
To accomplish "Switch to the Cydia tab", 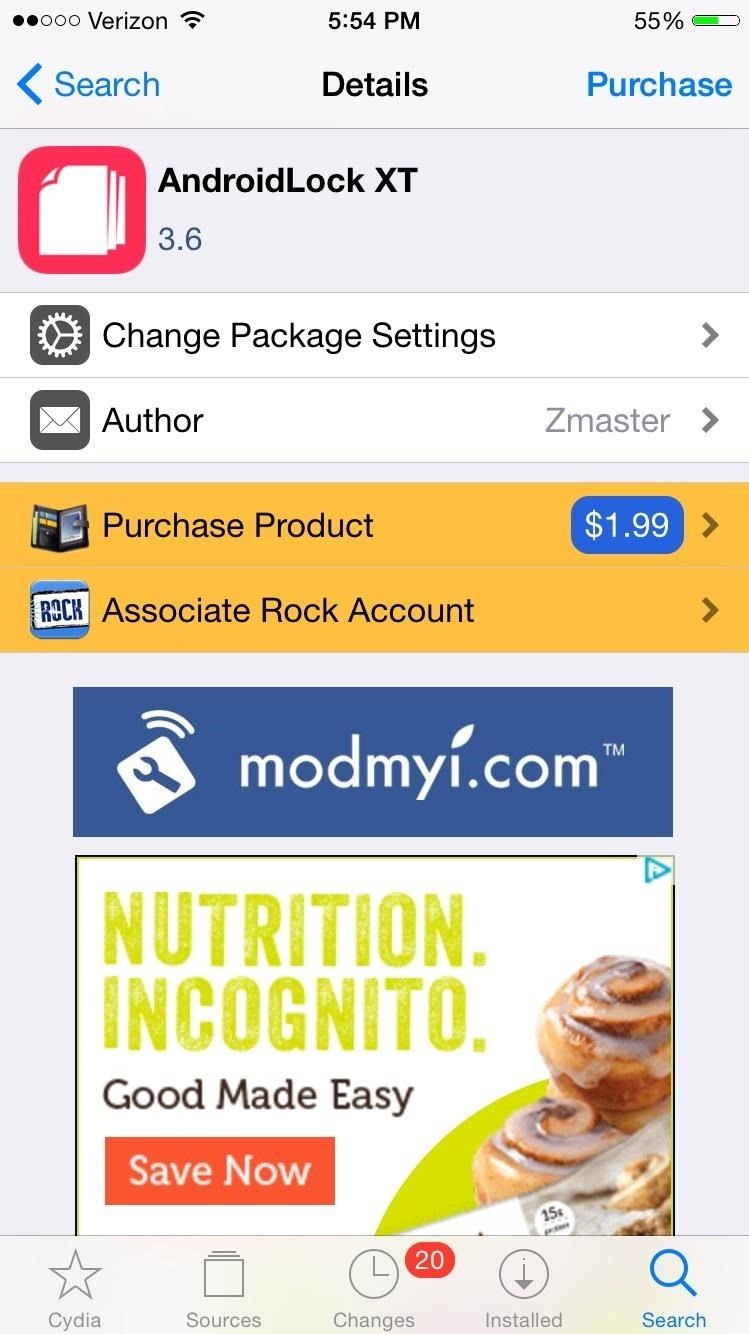I will coord(75,1289).
